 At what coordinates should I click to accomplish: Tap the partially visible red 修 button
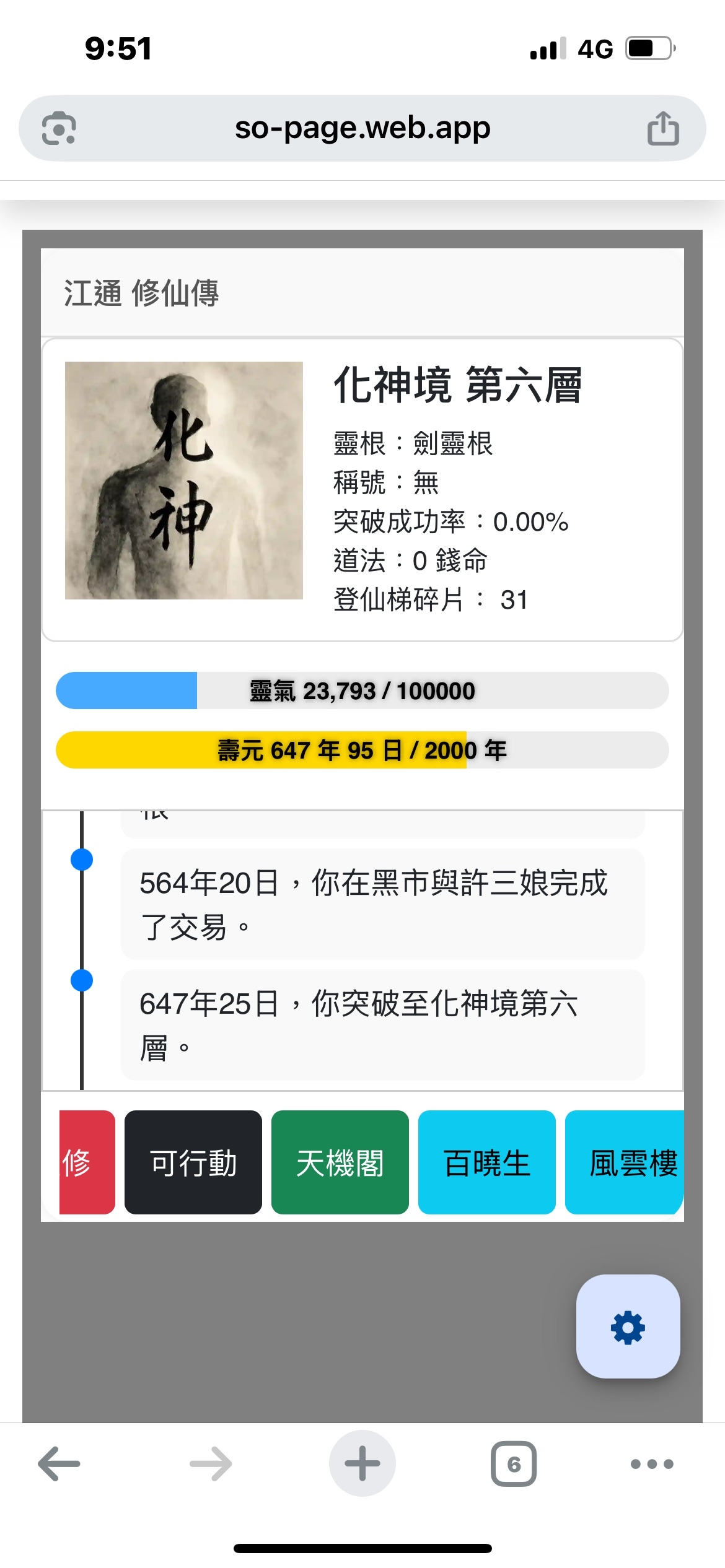point(87,1162)
